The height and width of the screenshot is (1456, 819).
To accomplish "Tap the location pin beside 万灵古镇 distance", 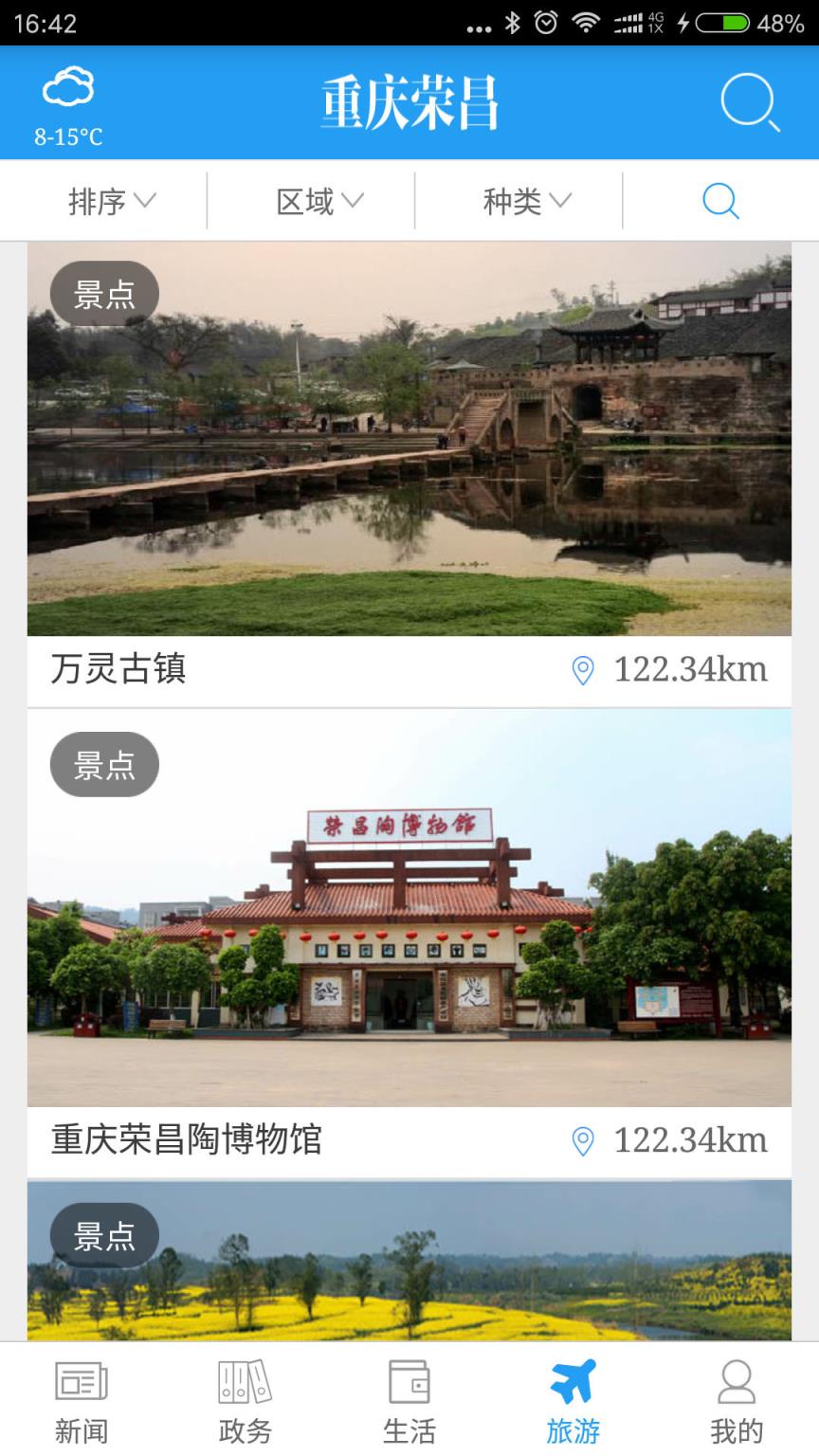I will coord(584,669).
